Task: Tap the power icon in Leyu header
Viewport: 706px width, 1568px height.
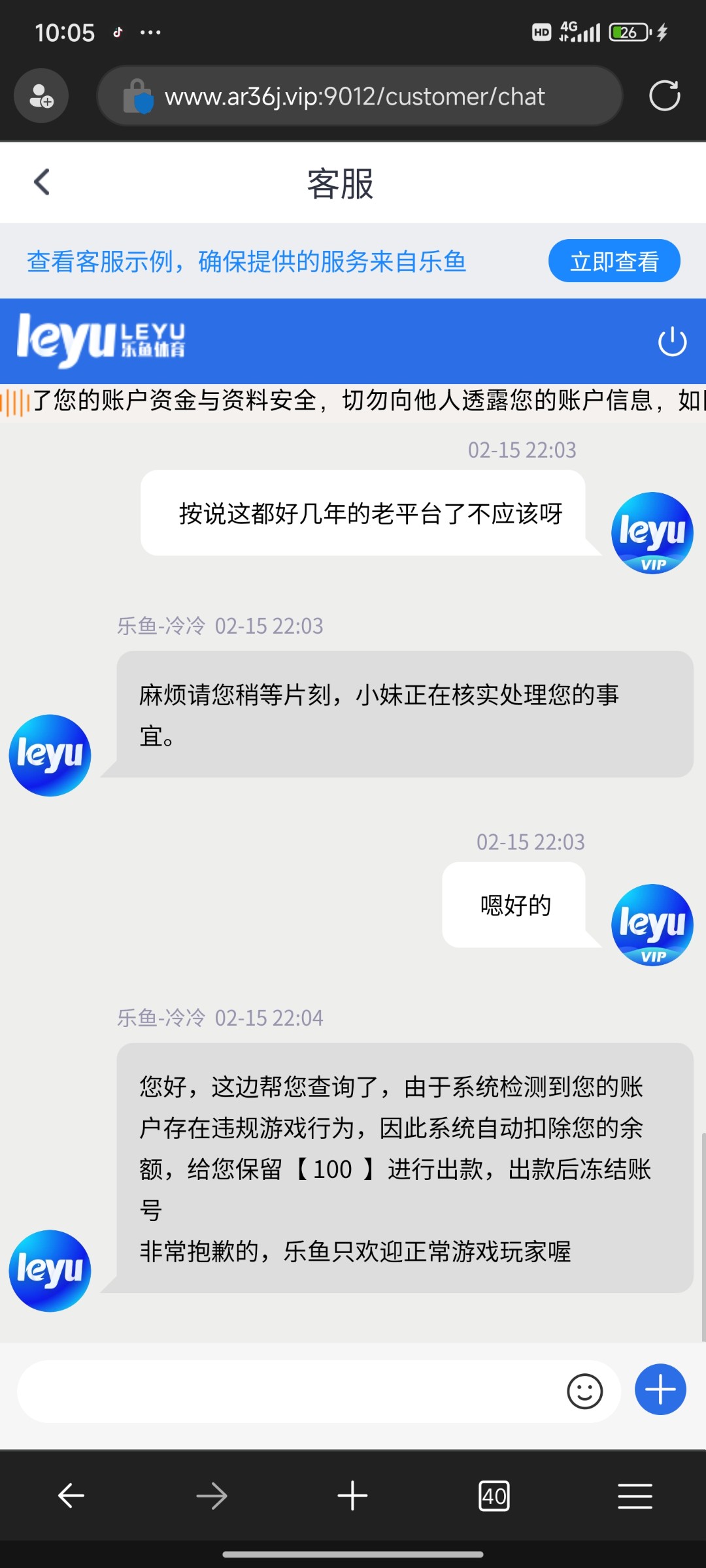Action: click(672, 342)
